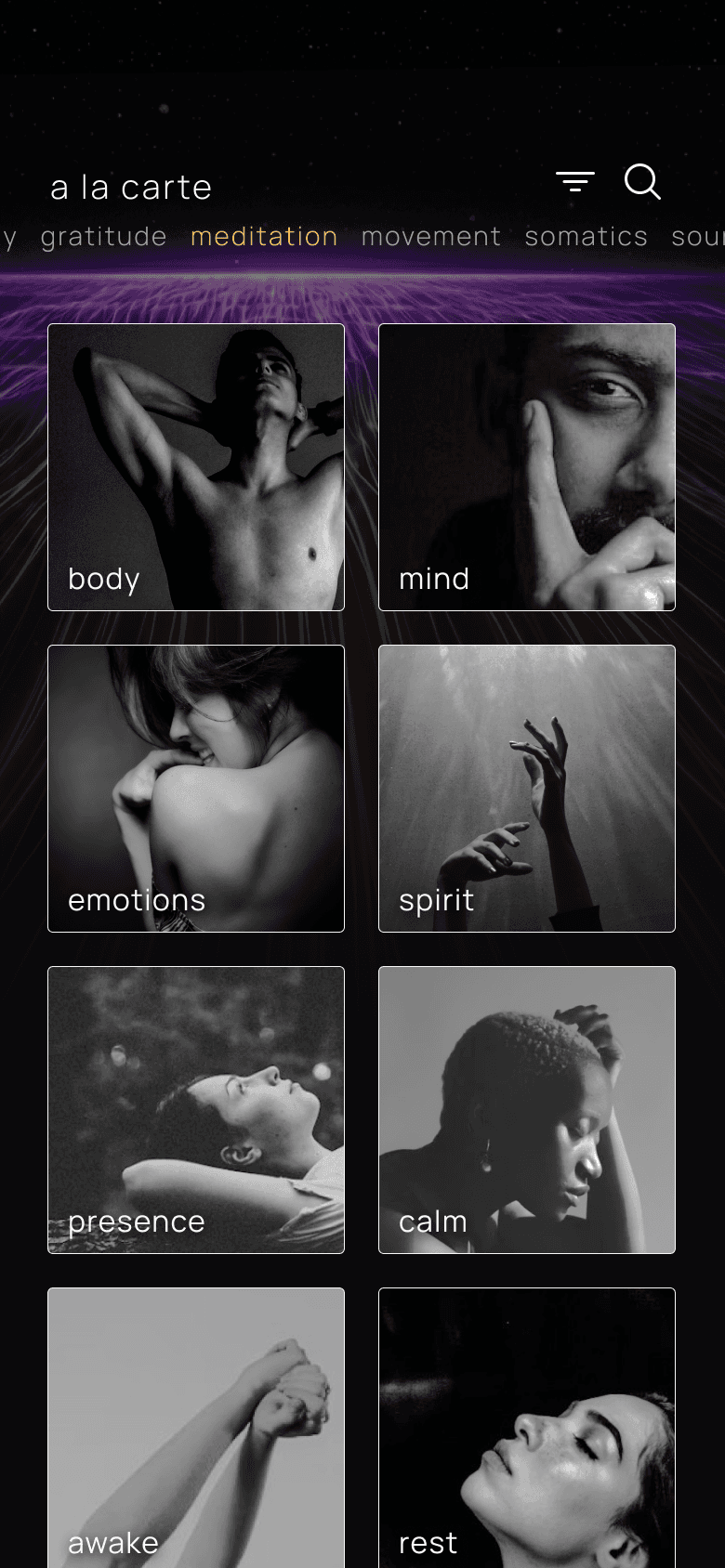
Task: View the emotions category
Action: [196, 789]
